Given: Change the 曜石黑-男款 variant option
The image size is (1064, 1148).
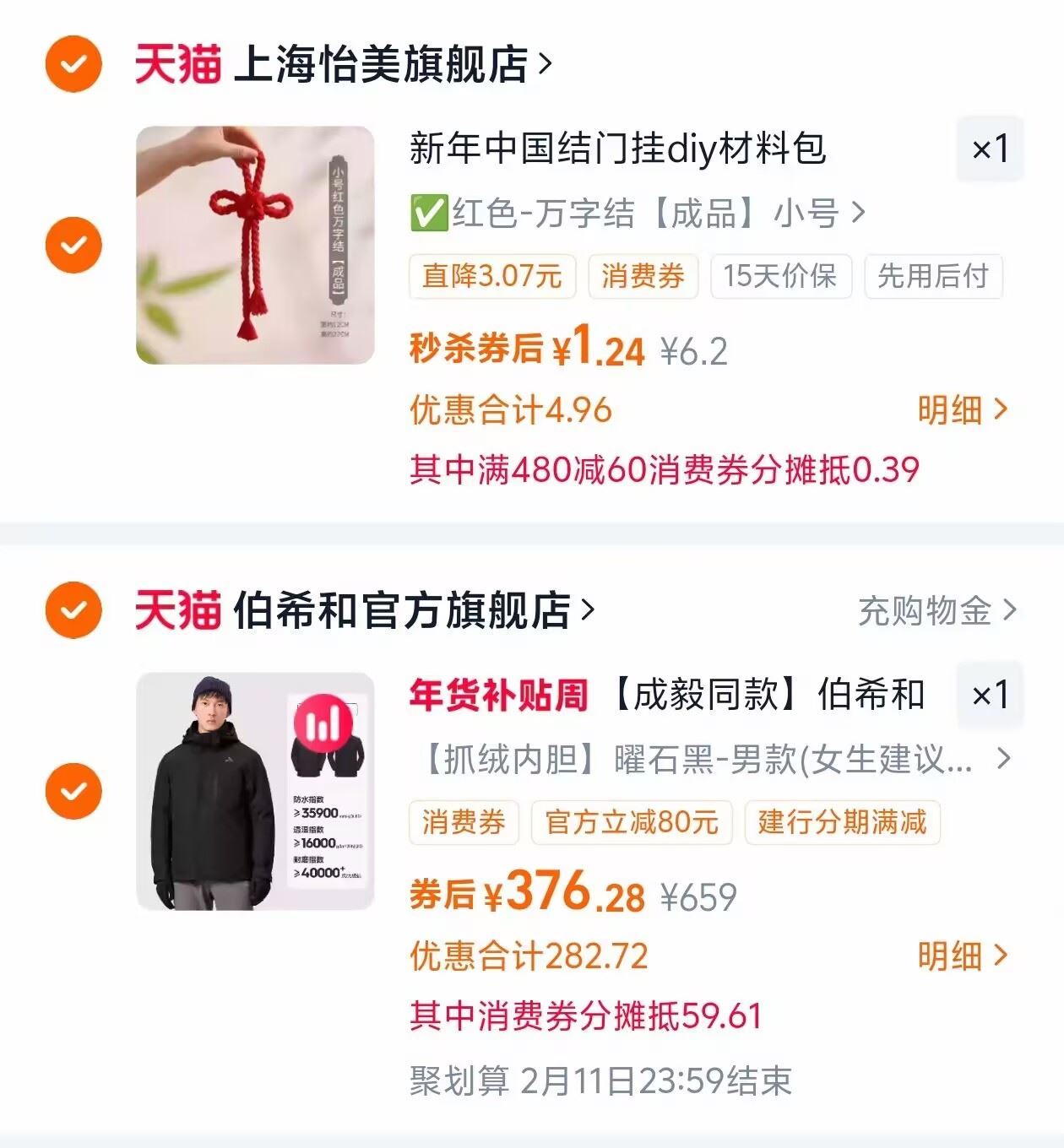Looking at the screenshot, I should [x=709, y=760].
